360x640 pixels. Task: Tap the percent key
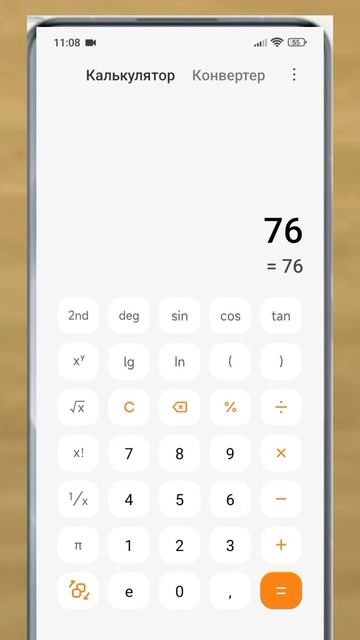230,407
